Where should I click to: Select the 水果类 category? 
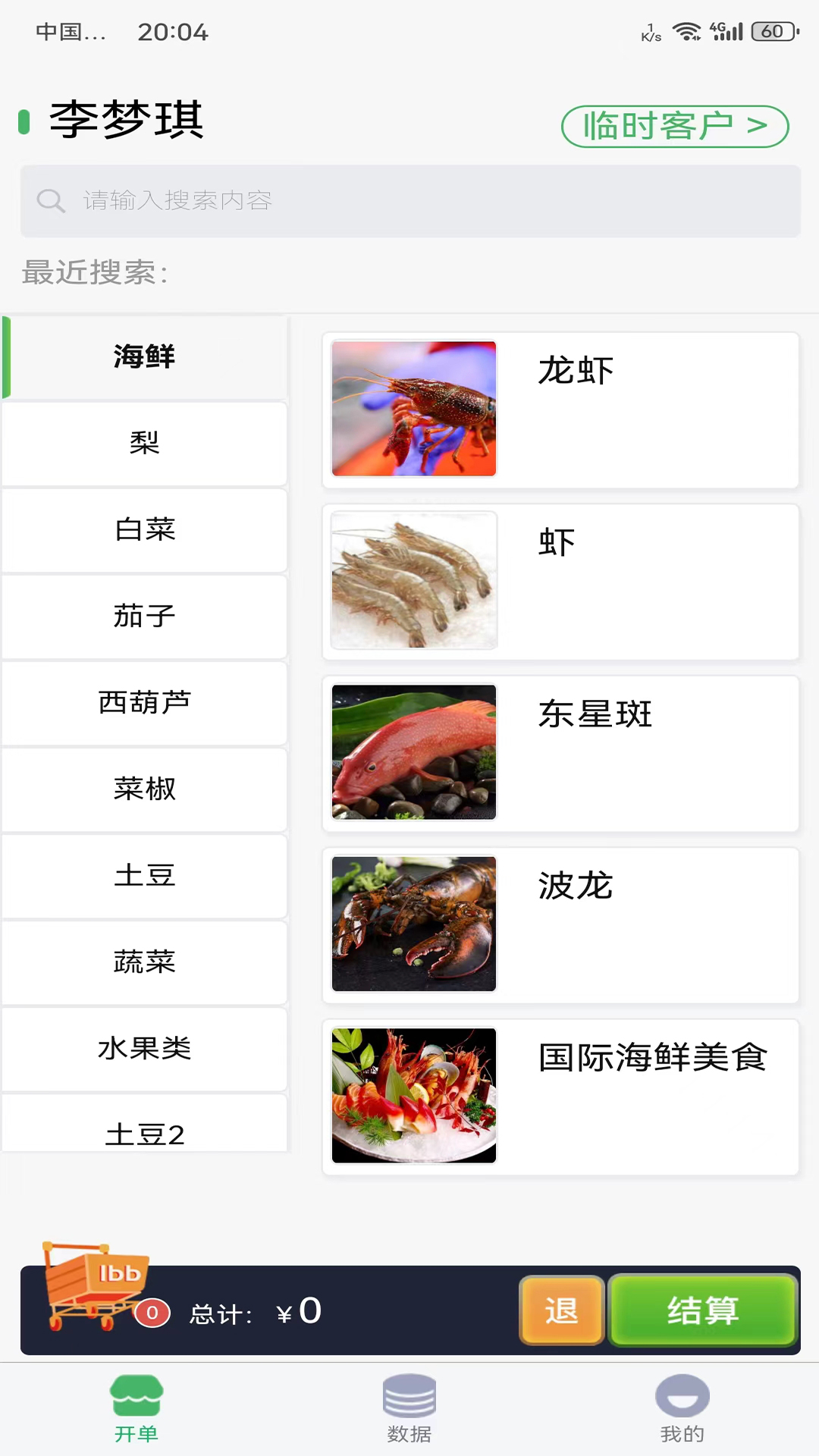[144, 1050]
